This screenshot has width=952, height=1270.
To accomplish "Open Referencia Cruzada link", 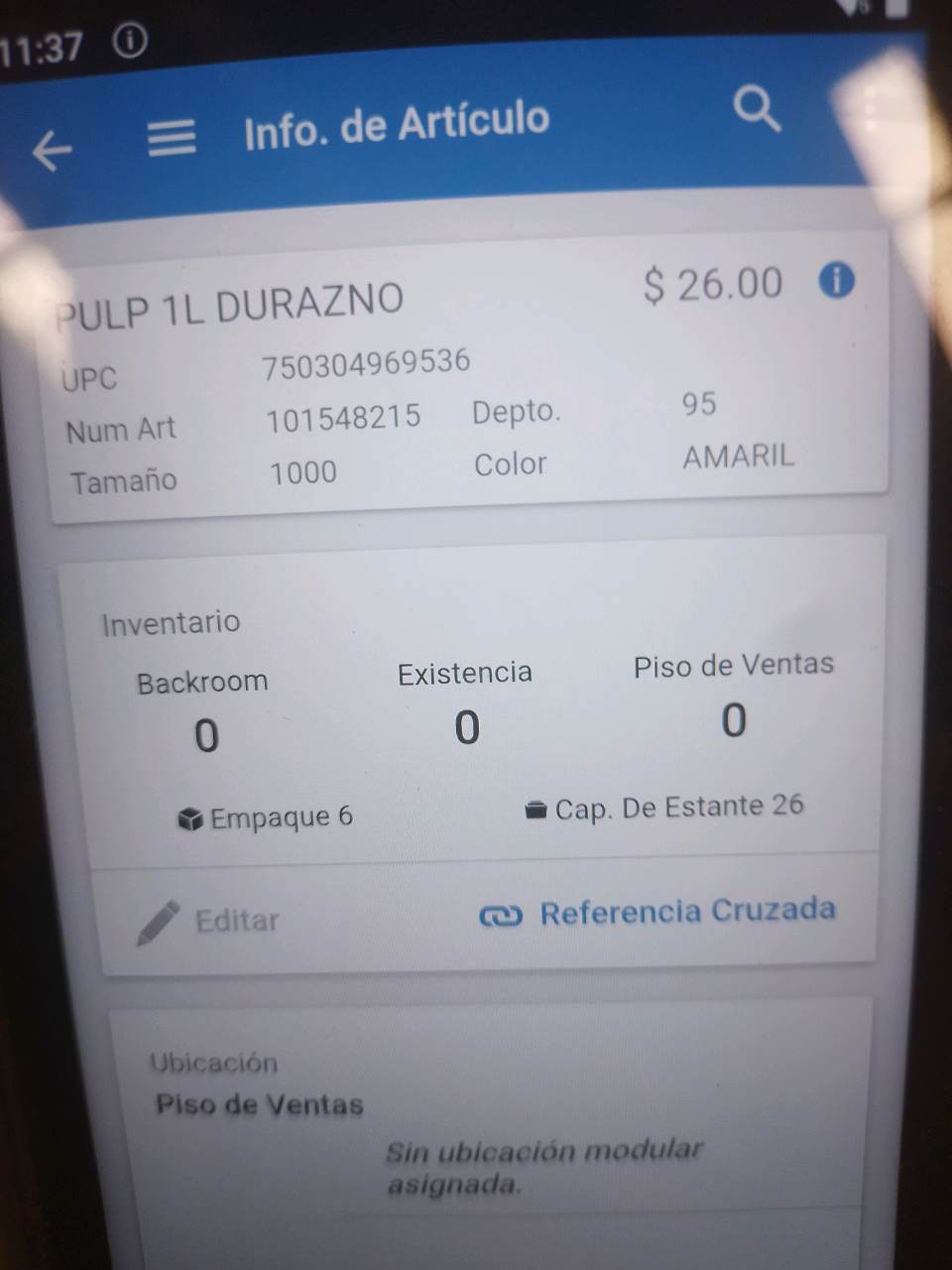I will (657, 912).
